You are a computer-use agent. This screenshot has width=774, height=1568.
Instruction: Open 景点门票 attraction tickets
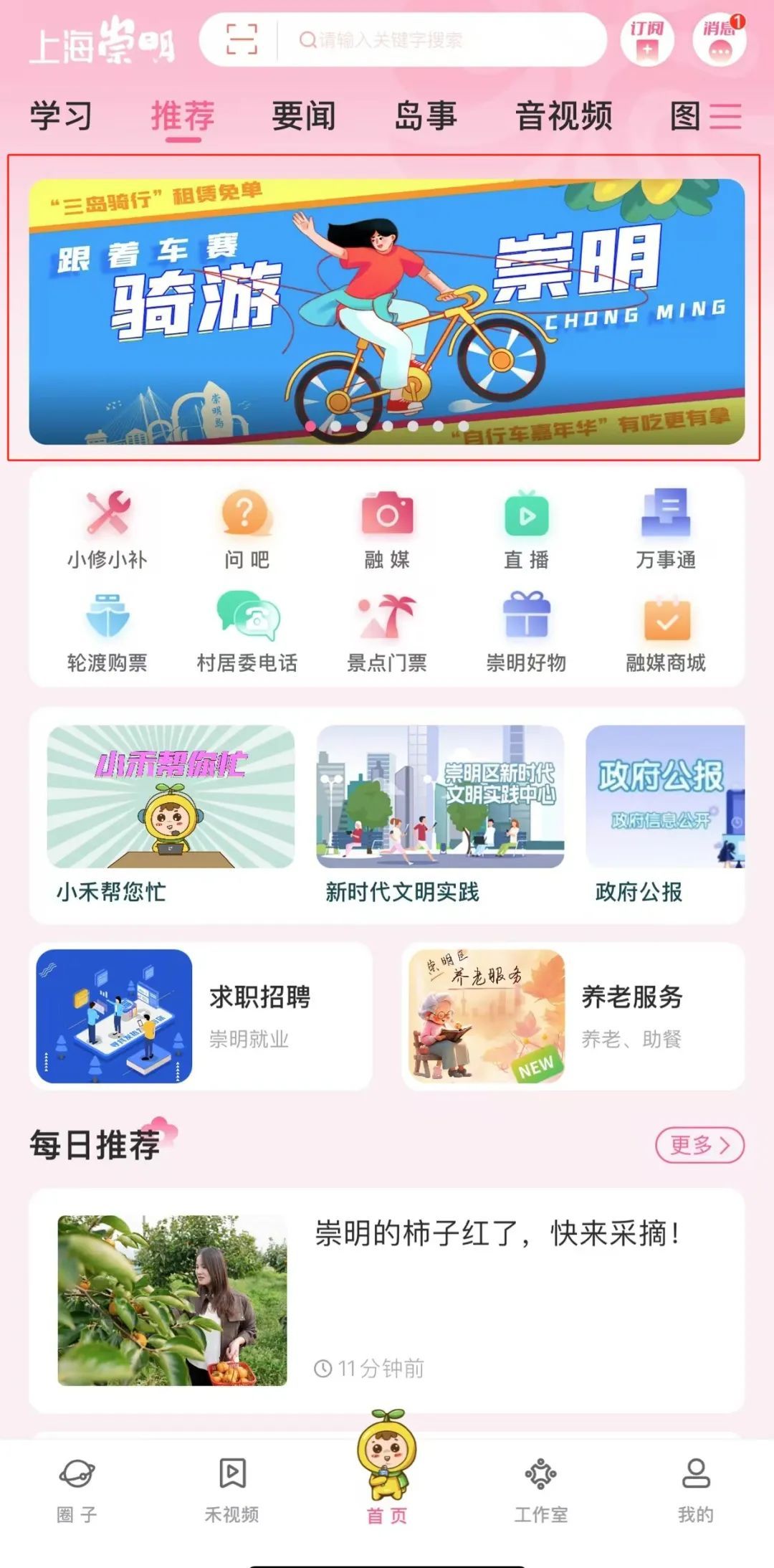pyautogui.click(x=387, y=632)
